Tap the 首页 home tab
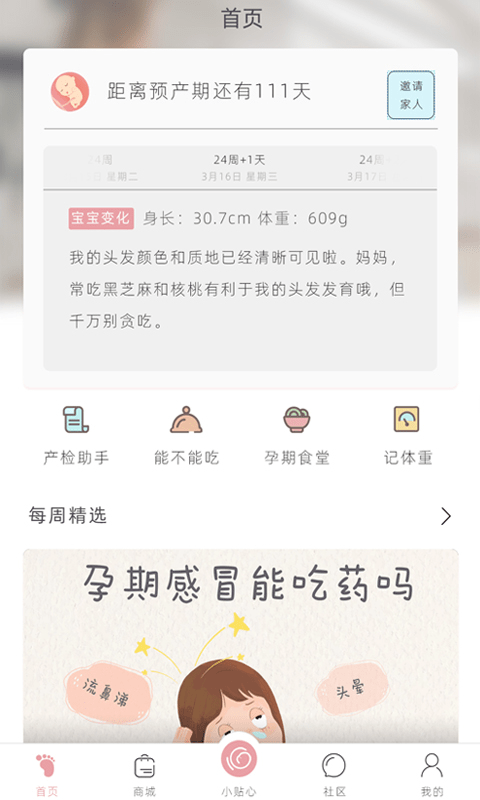The image size is (480, 800). coord(46,774)
